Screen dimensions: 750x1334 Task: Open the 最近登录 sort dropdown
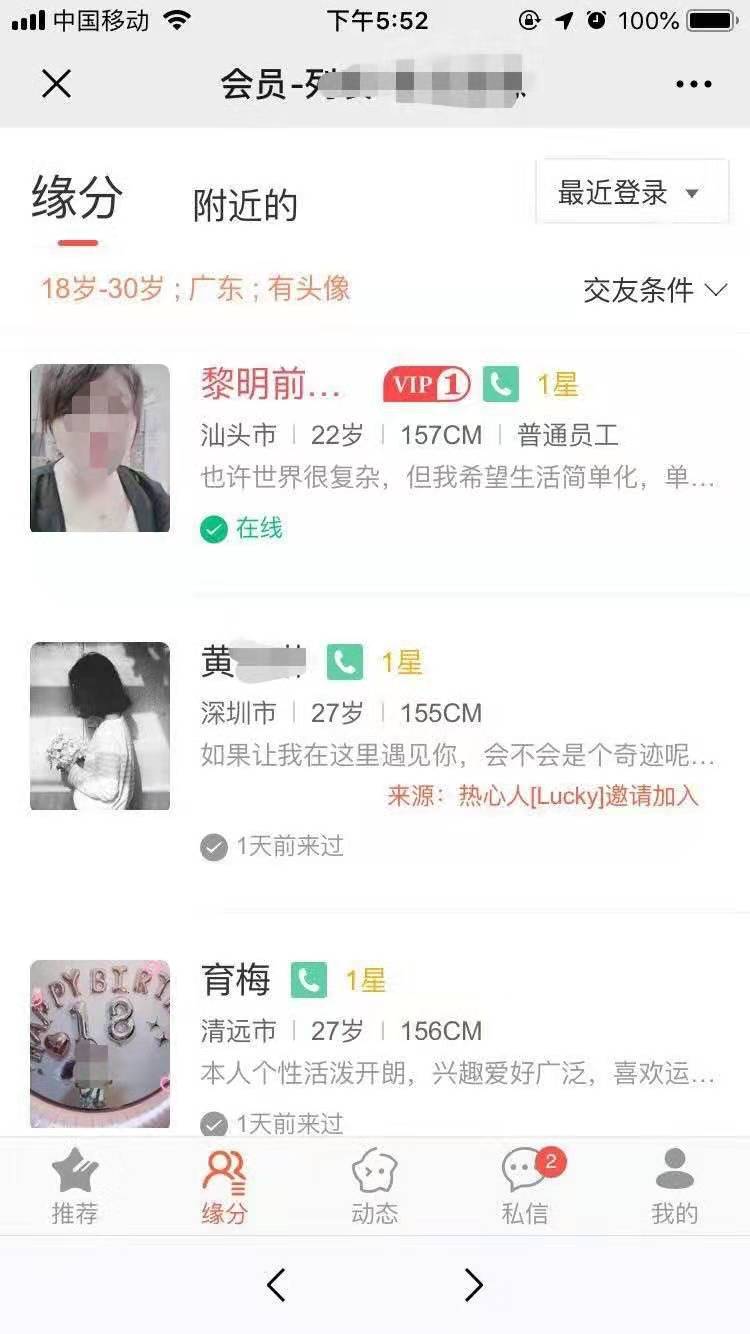[631, 192]
